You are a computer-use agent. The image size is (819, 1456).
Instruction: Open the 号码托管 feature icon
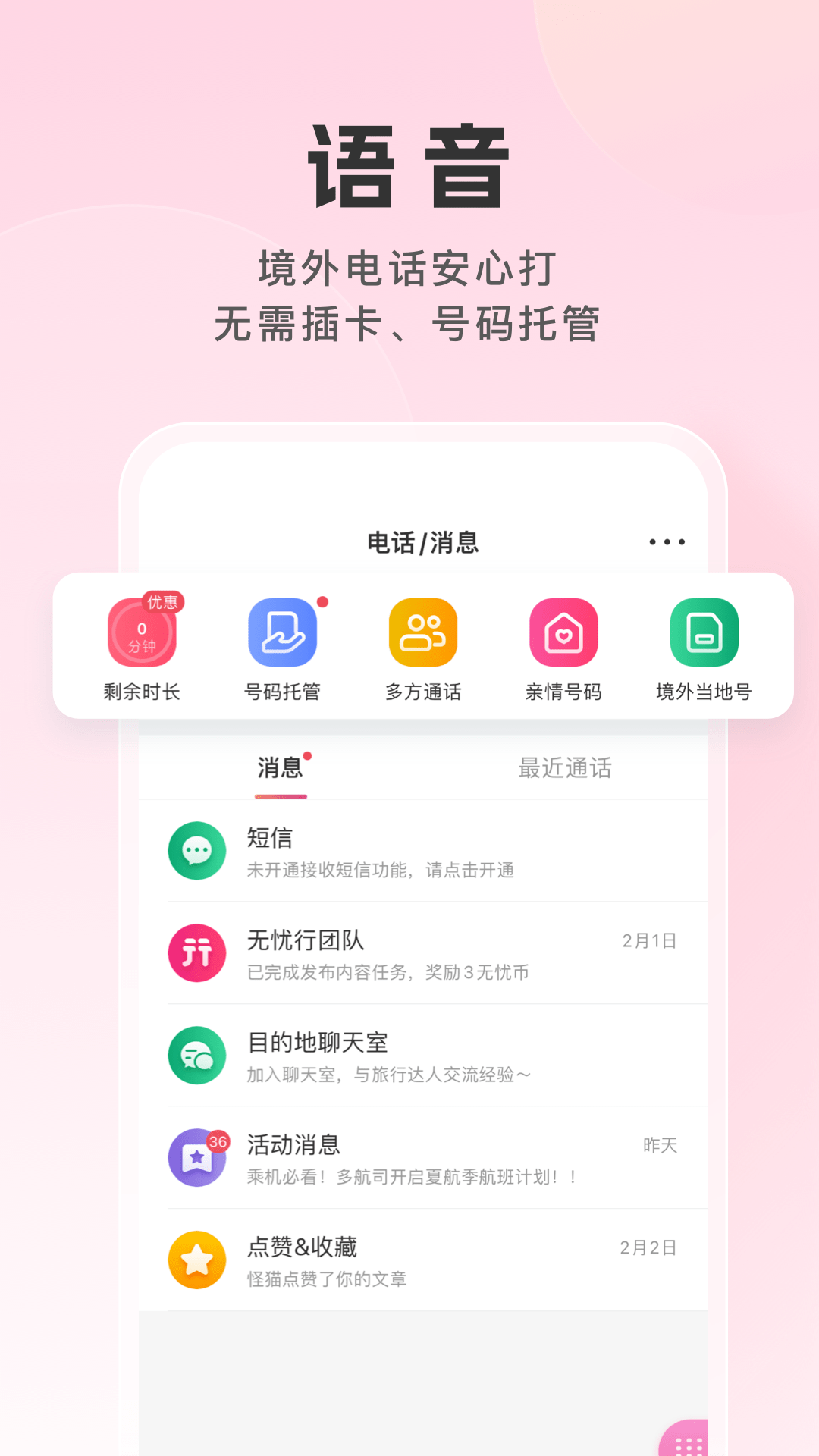tap(283, 632)
